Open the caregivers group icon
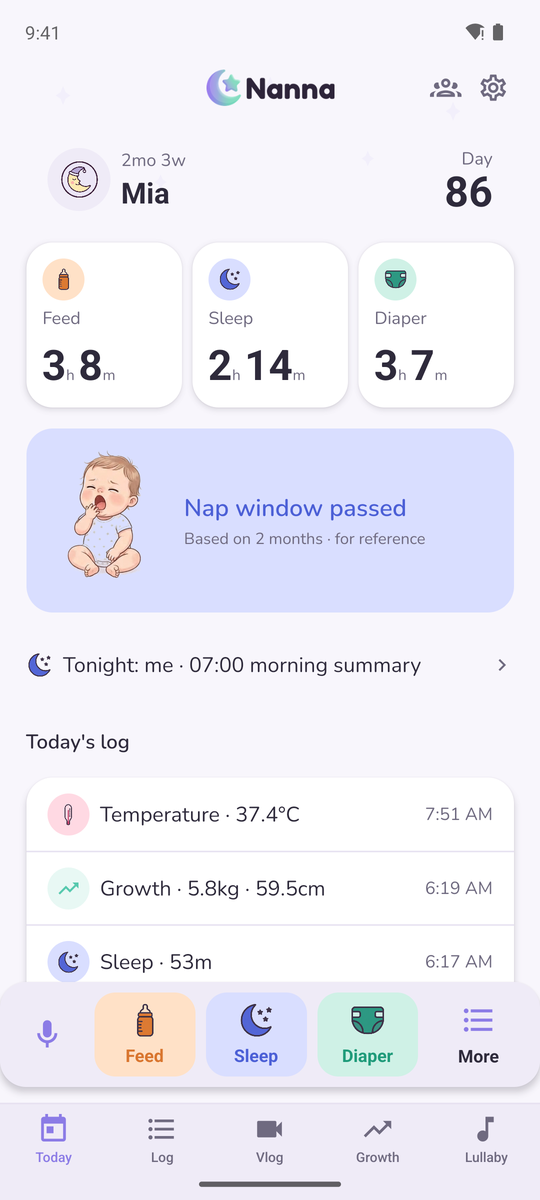This screenshot has height=1200, width=540. (x=445, y=88)
